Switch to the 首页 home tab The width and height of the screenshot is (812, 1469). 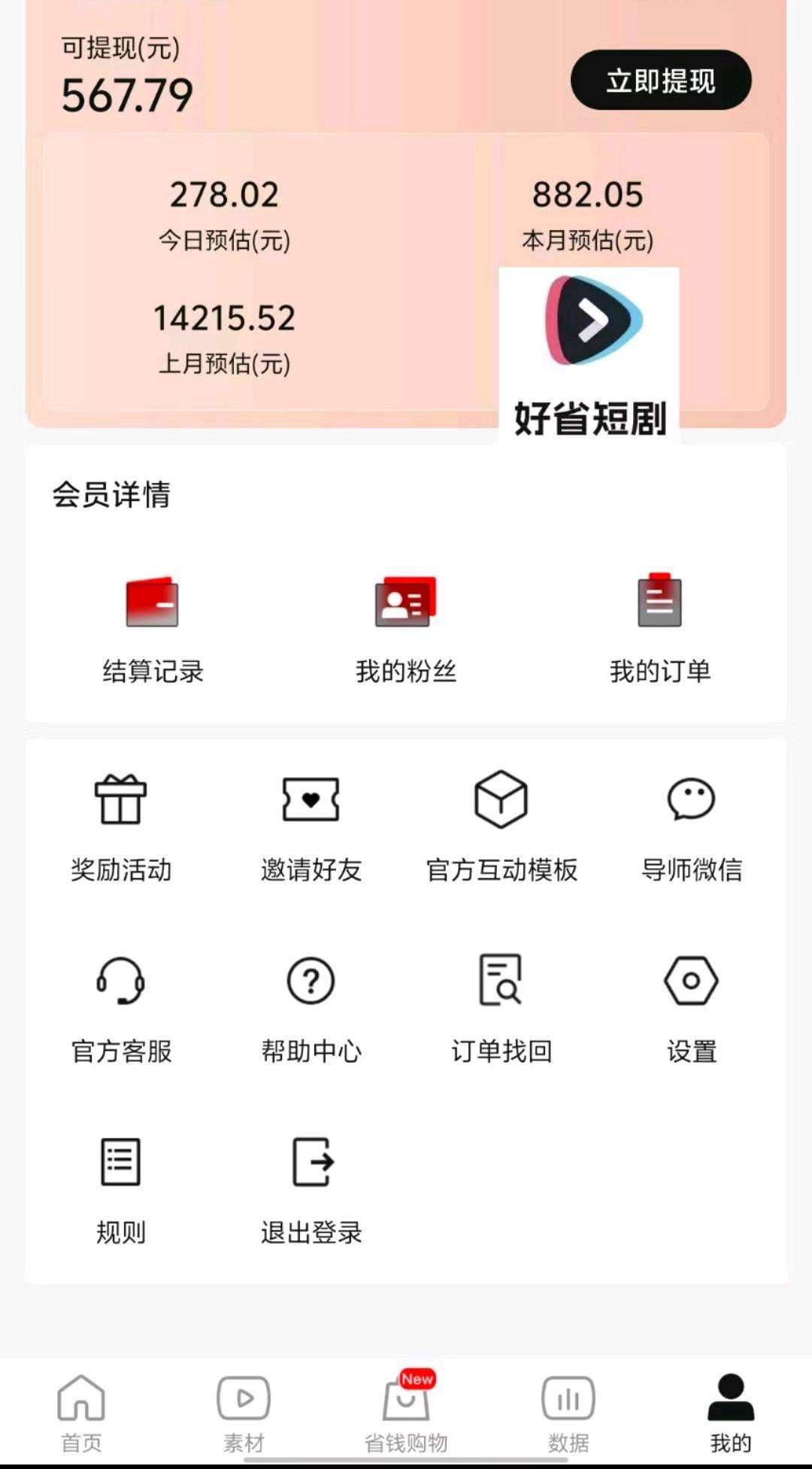click(81, 1412)
